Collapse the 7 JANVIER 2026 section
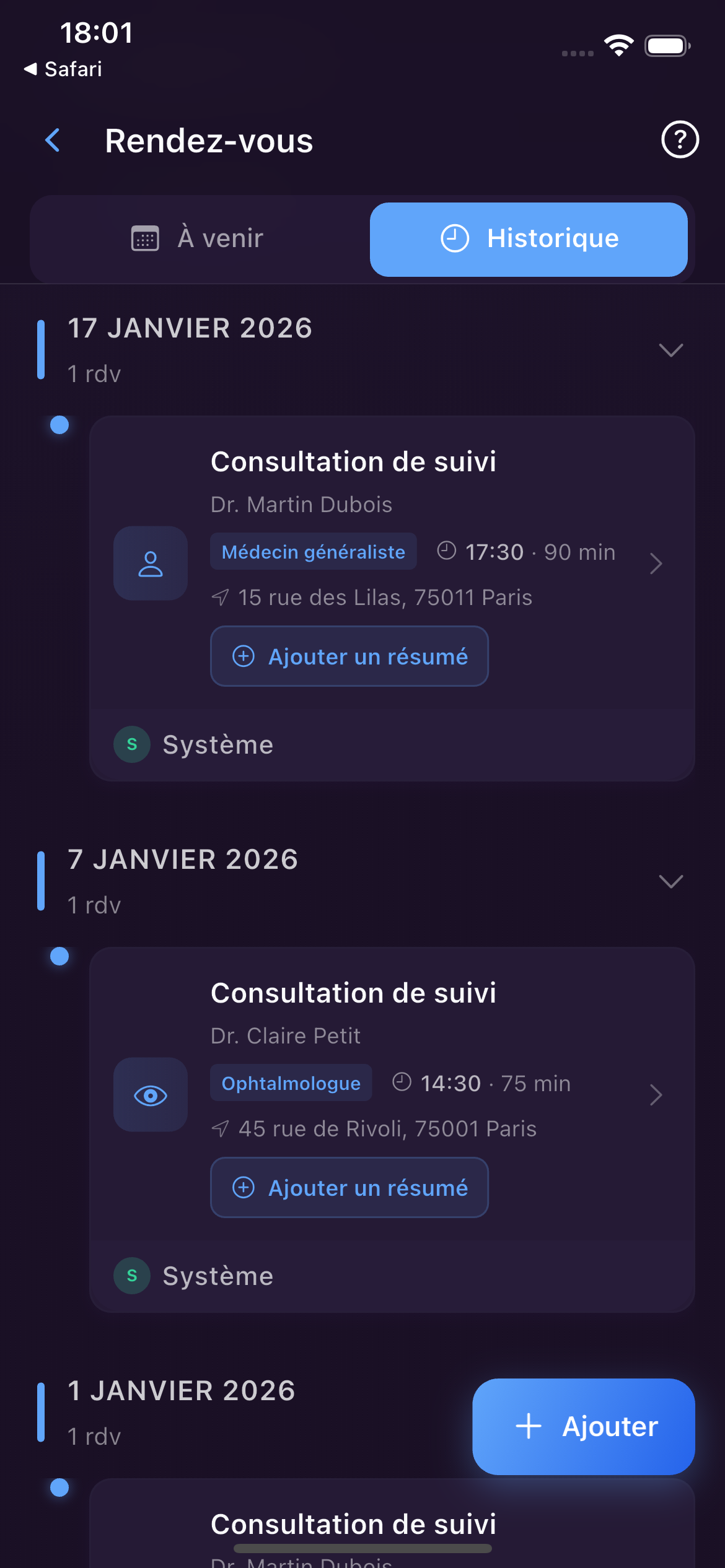The height and width of the screenshot is (1568, 725). coord(672,881)
